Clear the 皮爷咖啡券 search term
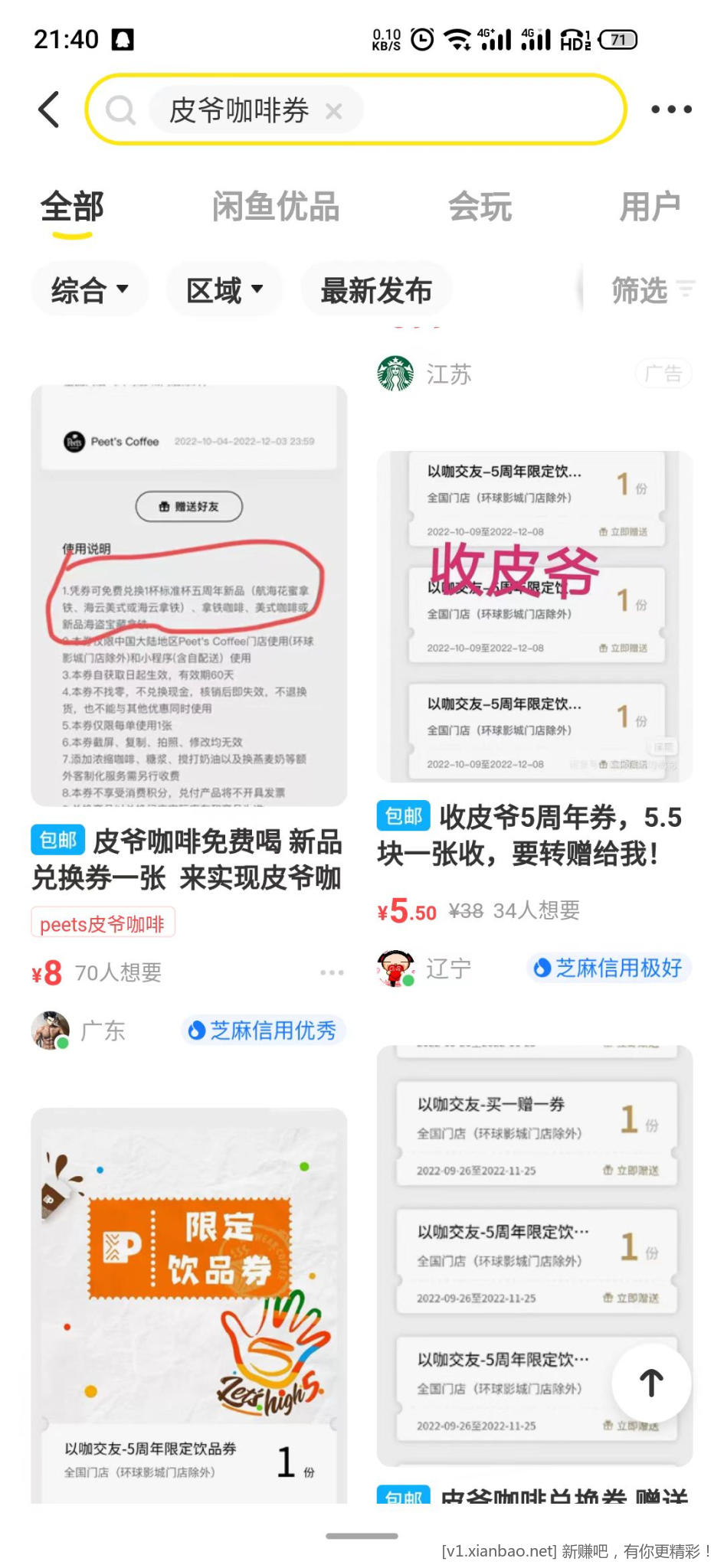The width and height of the screenshot is (724, 1568). pos(333,112)
